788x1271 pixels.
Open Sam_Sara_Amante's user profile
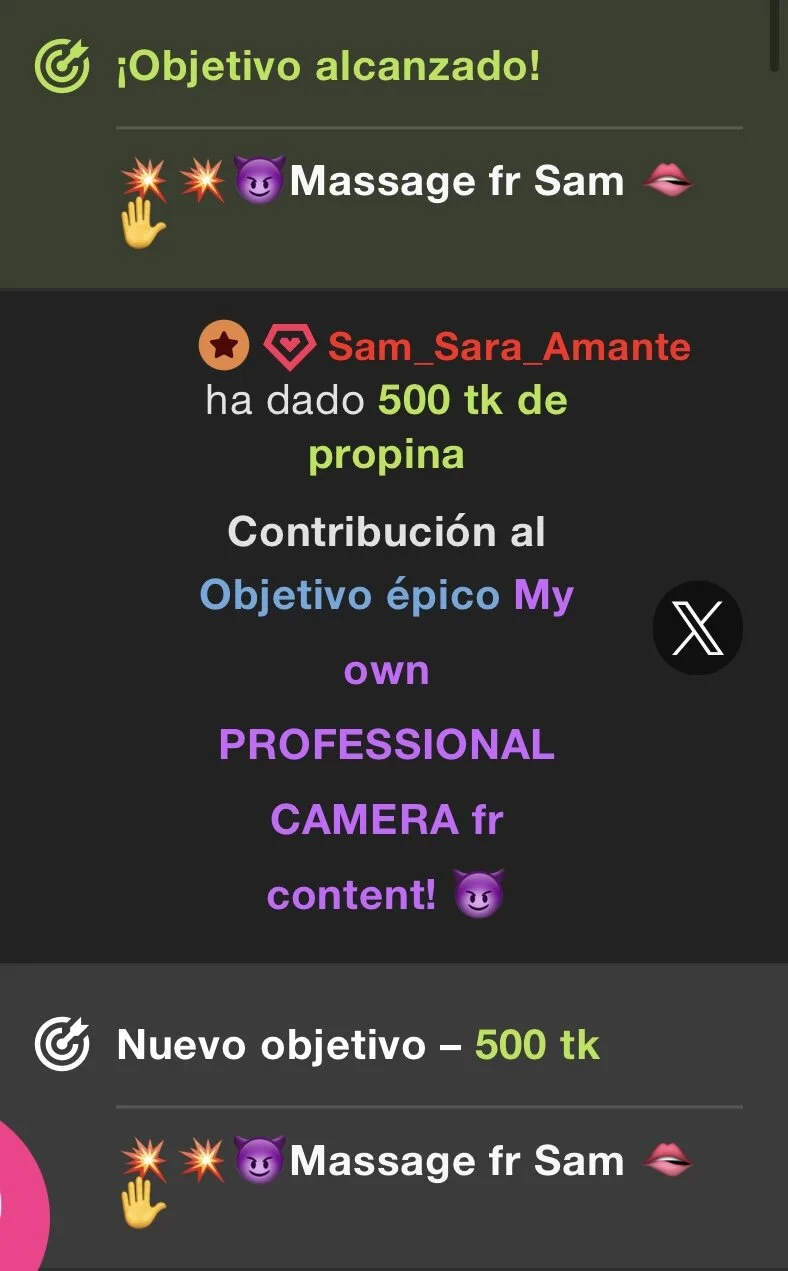(x=508, y=347)
